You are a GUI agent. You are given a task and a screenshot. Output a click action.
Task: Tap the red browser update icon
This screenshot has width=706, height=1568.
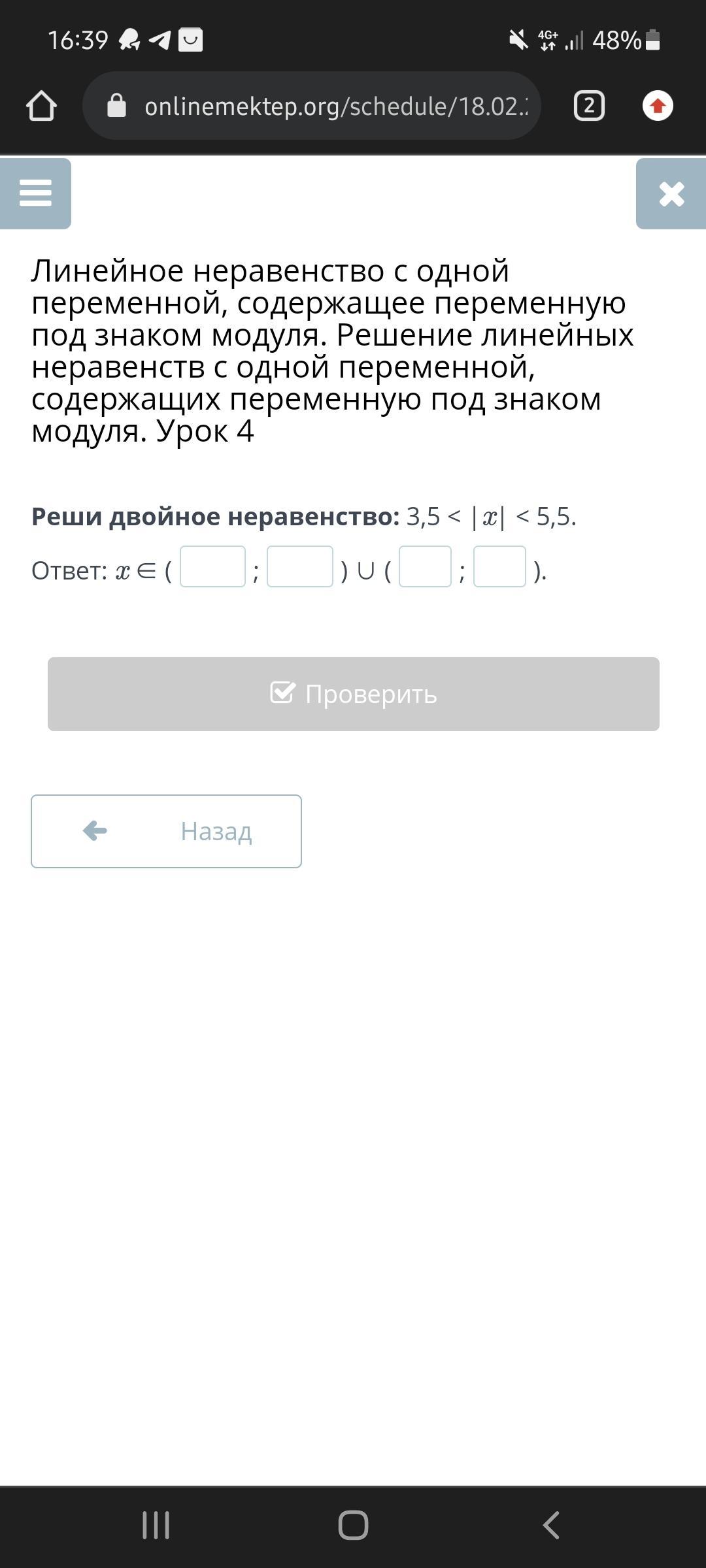(658, 106)
